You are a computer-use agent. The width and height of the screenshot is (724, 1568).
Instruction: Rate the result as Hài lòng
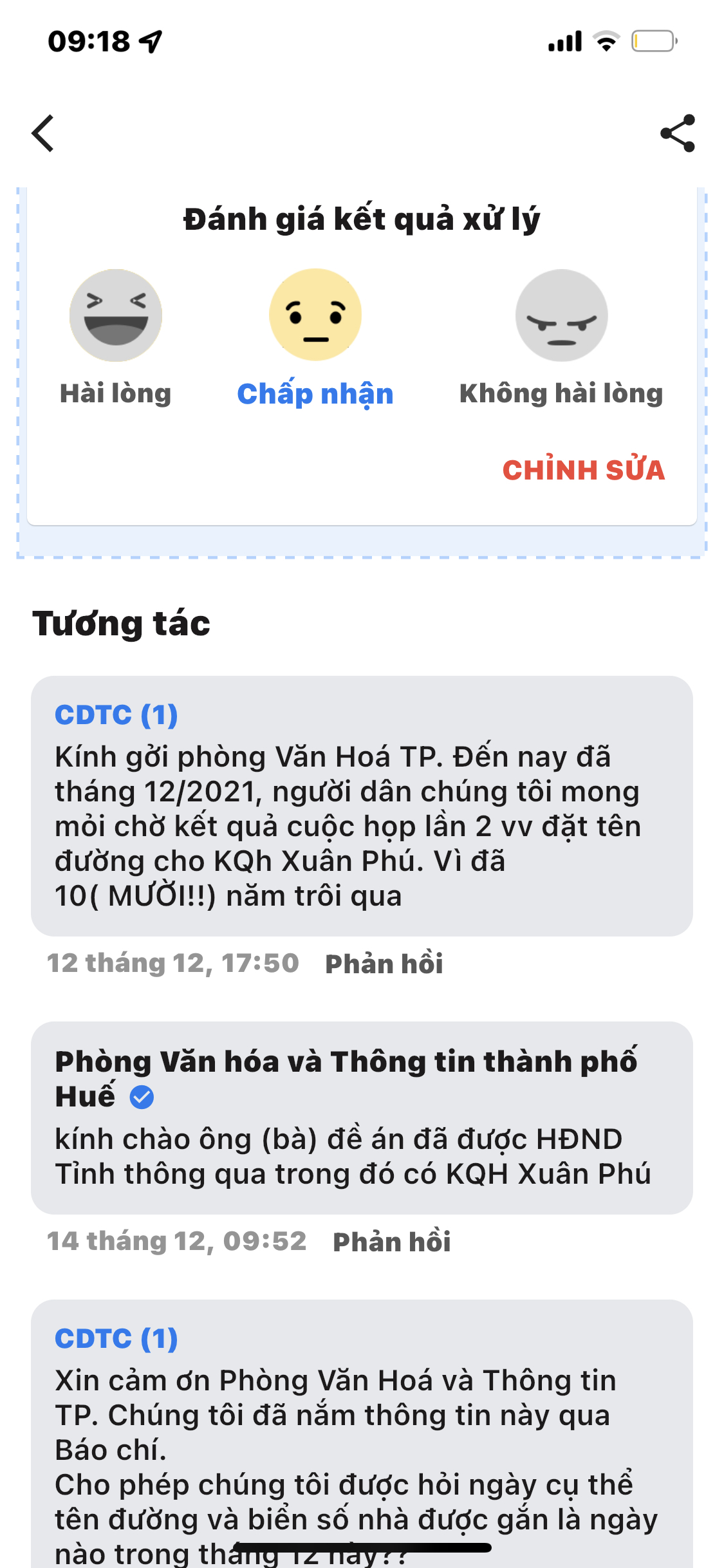(116, 315)
